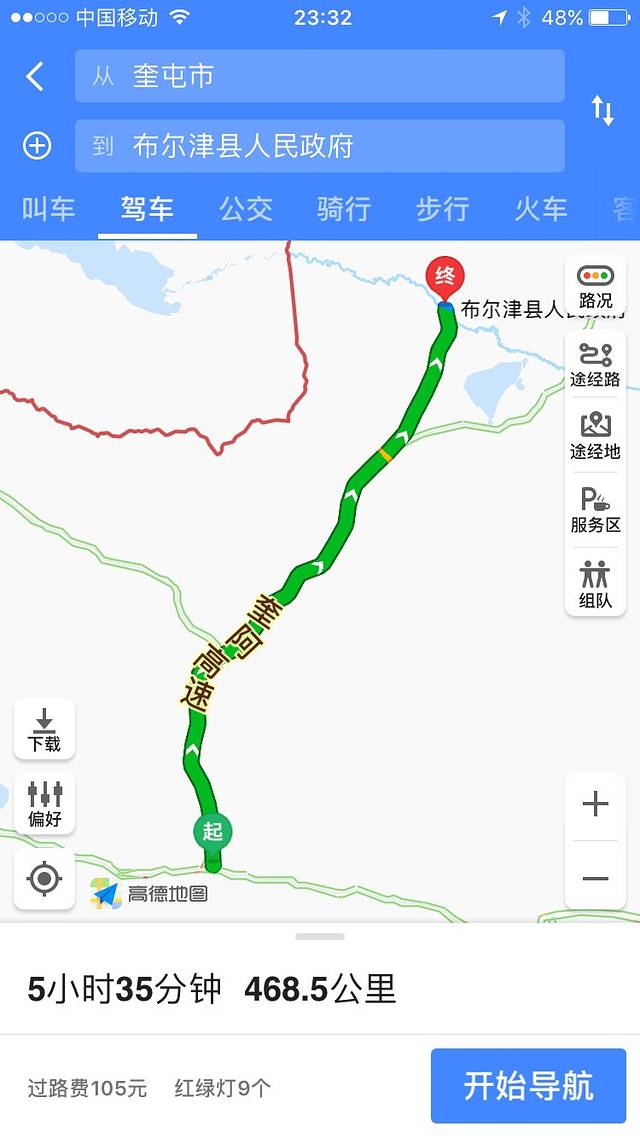Start navigation with 开始导航
The image size is (640, 1138).
528,1086
